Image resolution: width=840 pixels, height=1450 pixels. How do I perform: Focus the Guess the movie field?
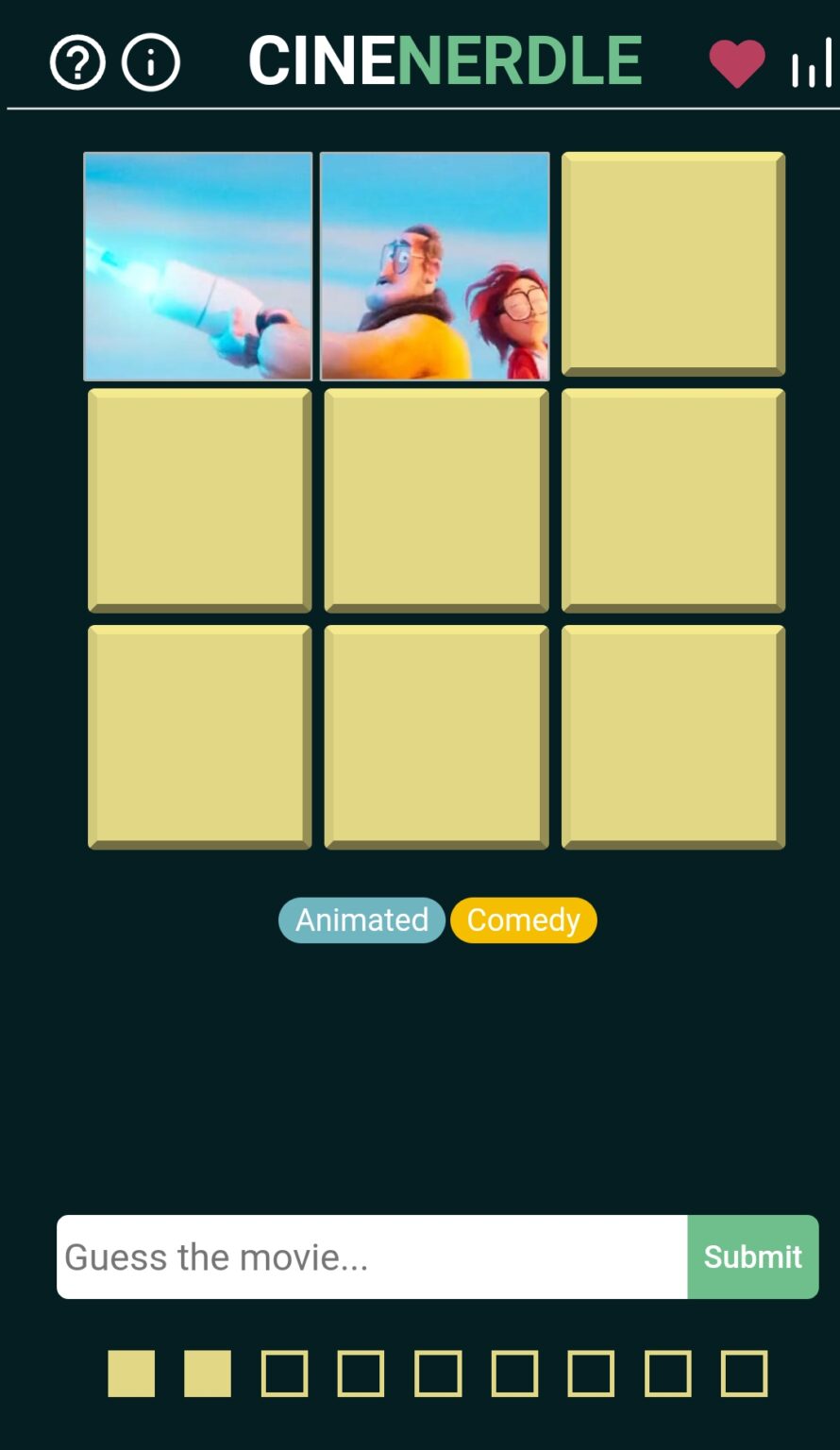(372, 1256)
